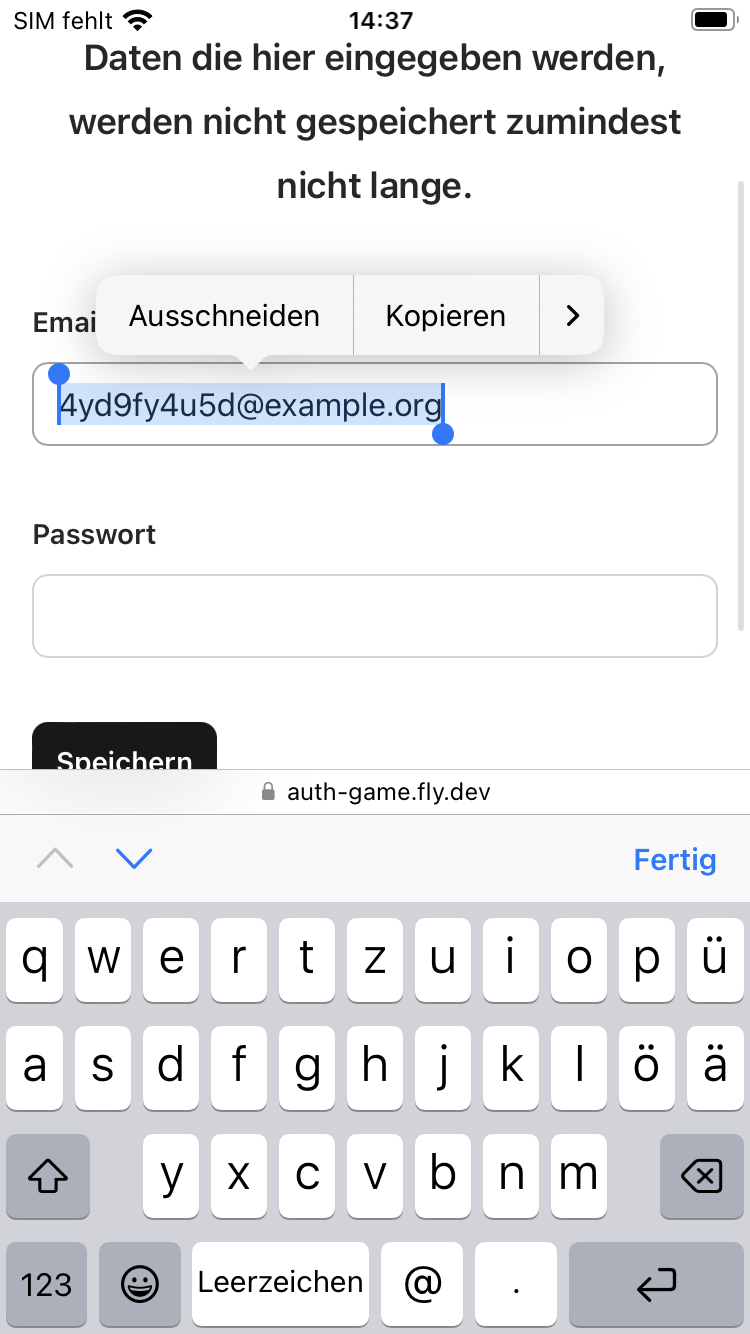Tap Kopieren in the text selection popup
Screen dimensions: 750x1334
446,316
